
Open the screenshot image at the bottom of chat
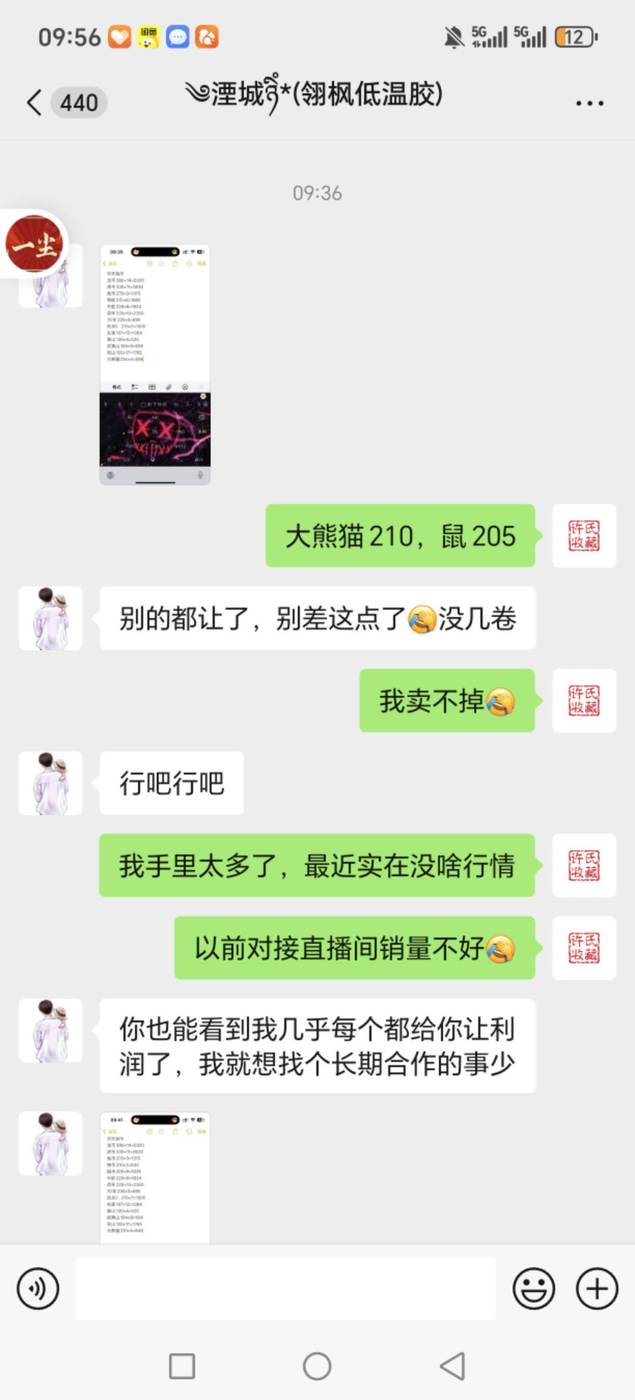click(x=155, y=1177)
